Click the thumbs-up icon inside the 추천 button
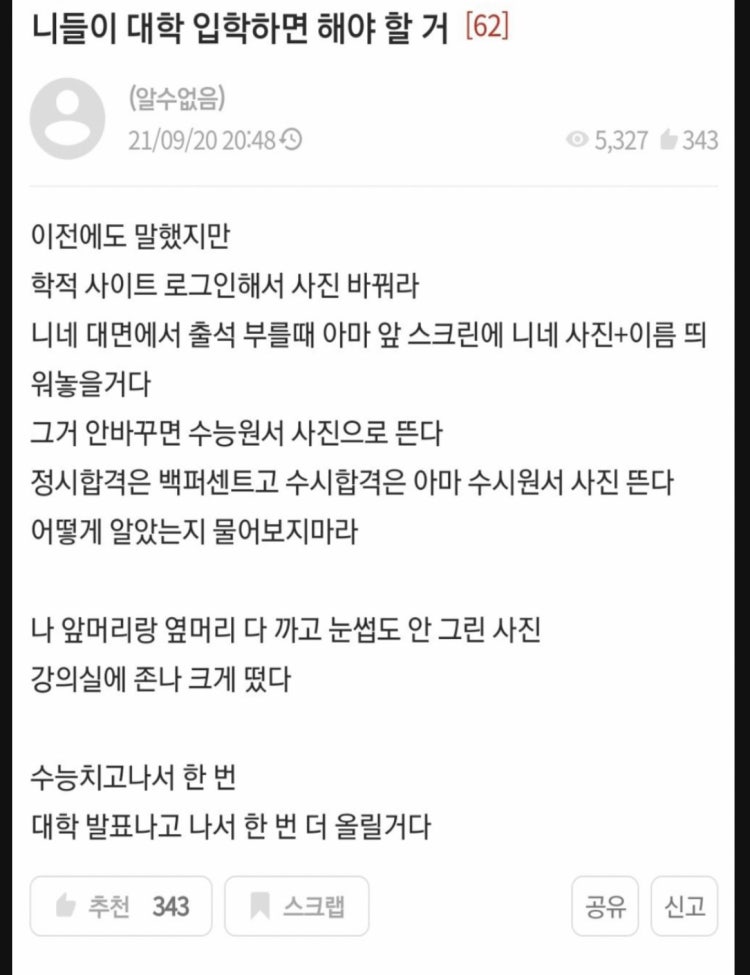Image resolution: width=750 pixels, height=975 pixels. pyautogui.click(x=65, y=906)
